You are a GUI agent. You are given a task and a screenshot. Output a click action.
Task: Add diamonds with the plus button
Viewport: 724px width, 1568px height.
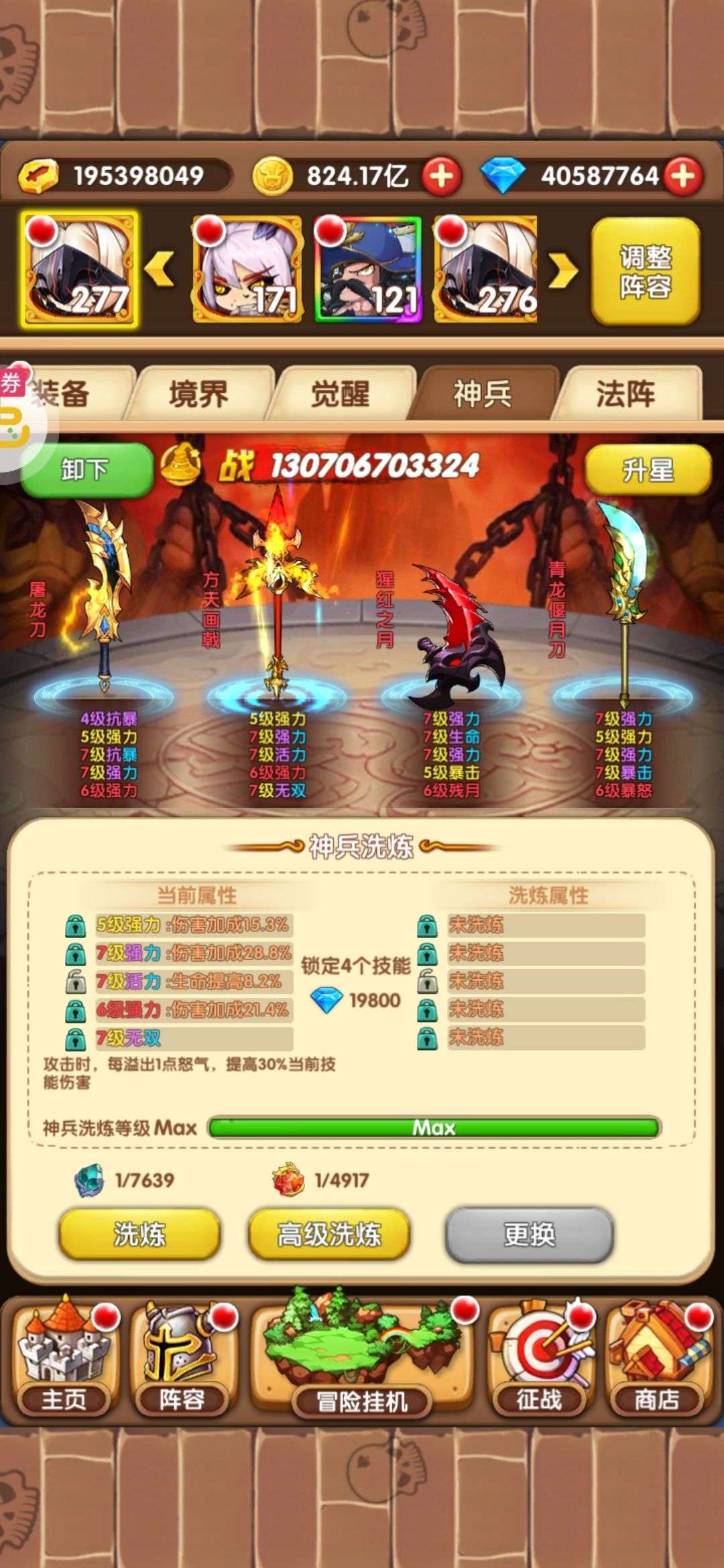[682, 176]
